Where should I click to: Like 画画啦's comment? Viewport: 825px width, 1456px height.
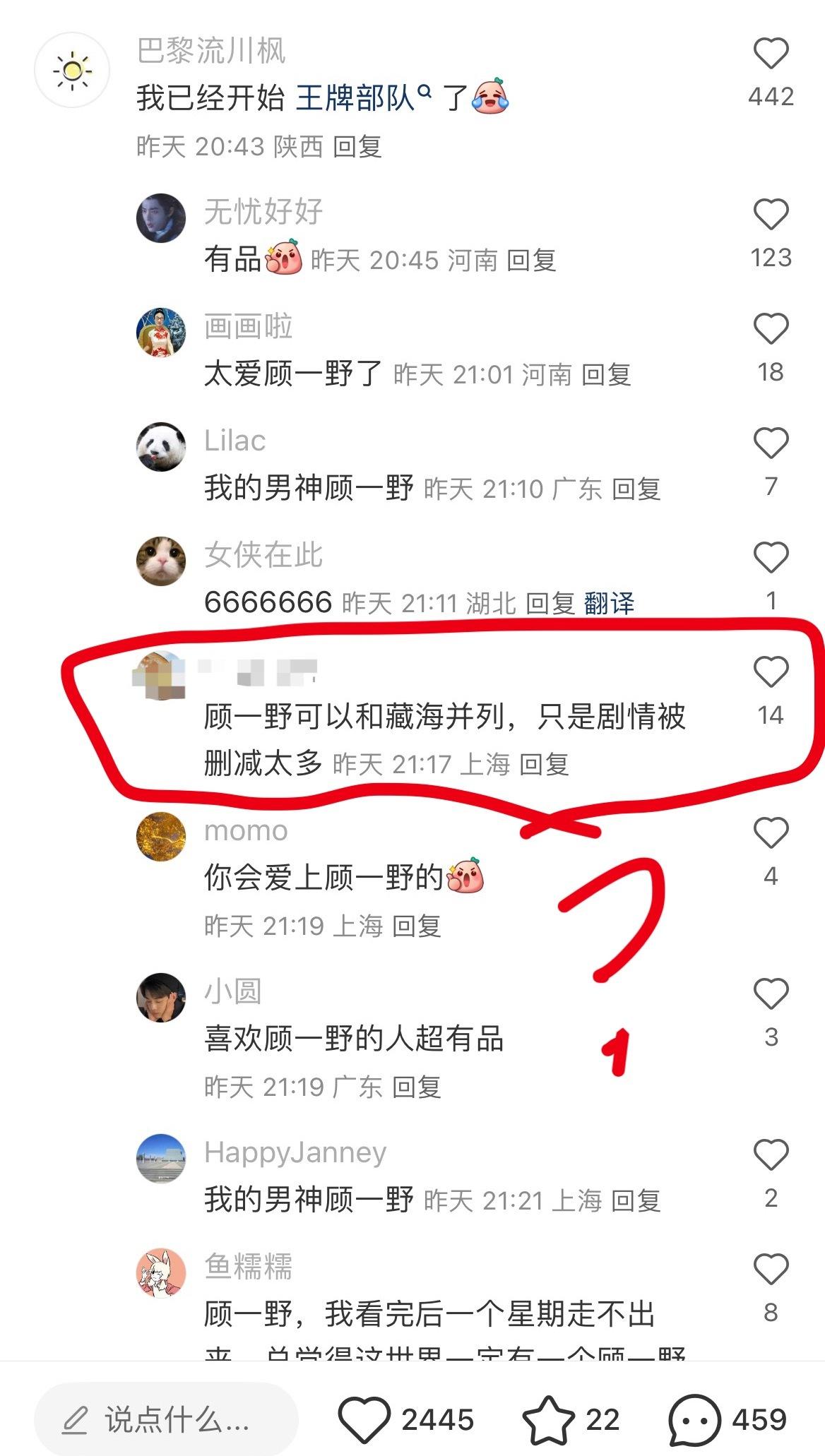point(771,329)
